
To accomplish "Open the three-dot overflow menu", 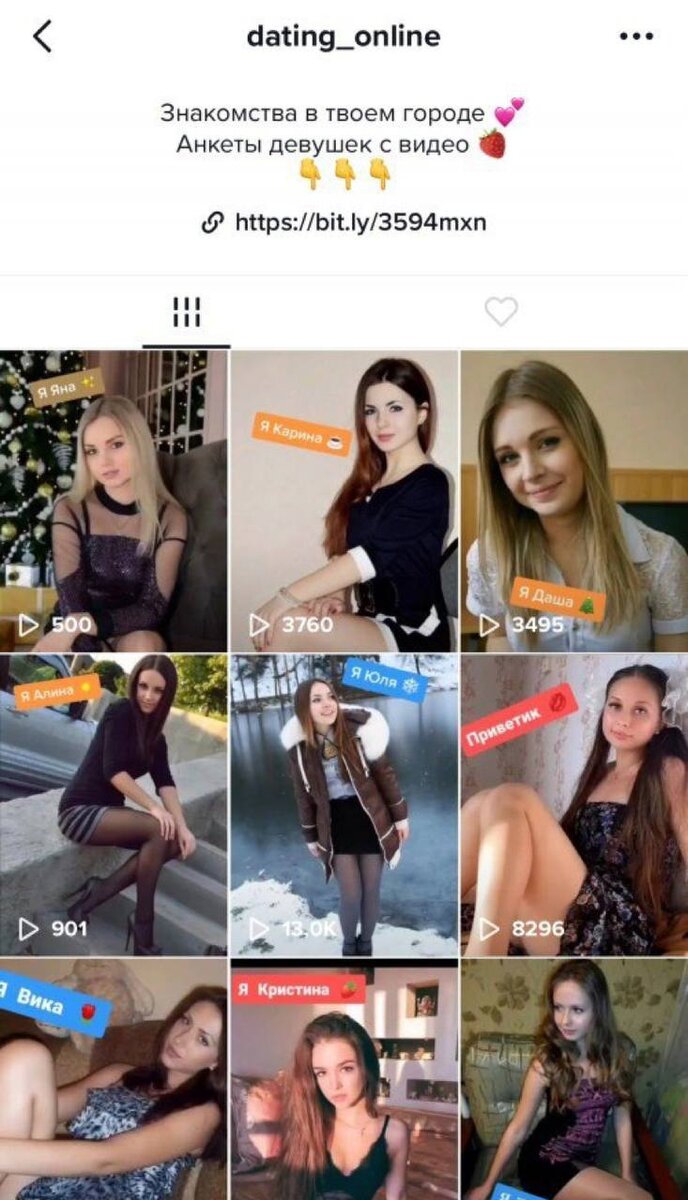I will click(636, 37).
